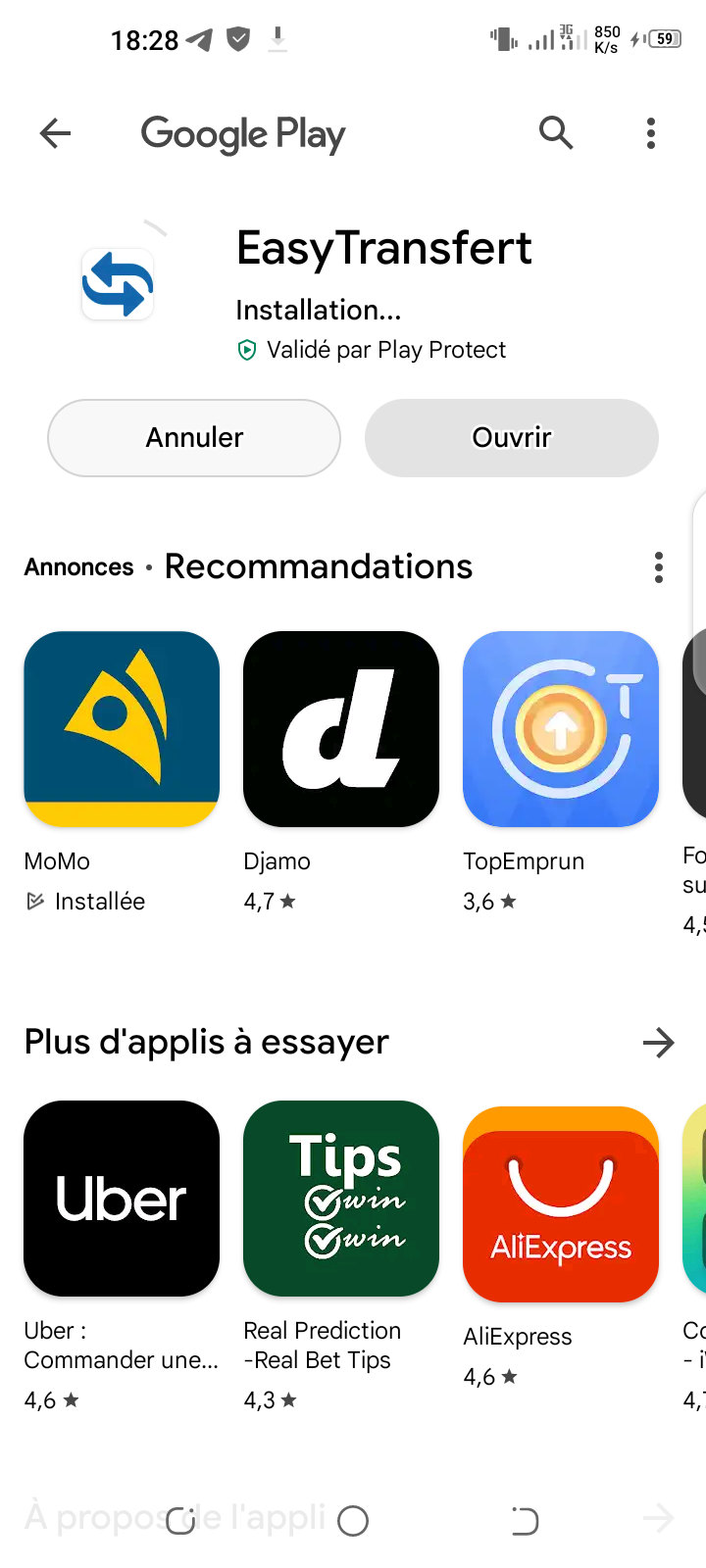Select the Real Prediction -Real Bet Tips app
This screenshot has width=706, height=1568.
(341, 1256)
